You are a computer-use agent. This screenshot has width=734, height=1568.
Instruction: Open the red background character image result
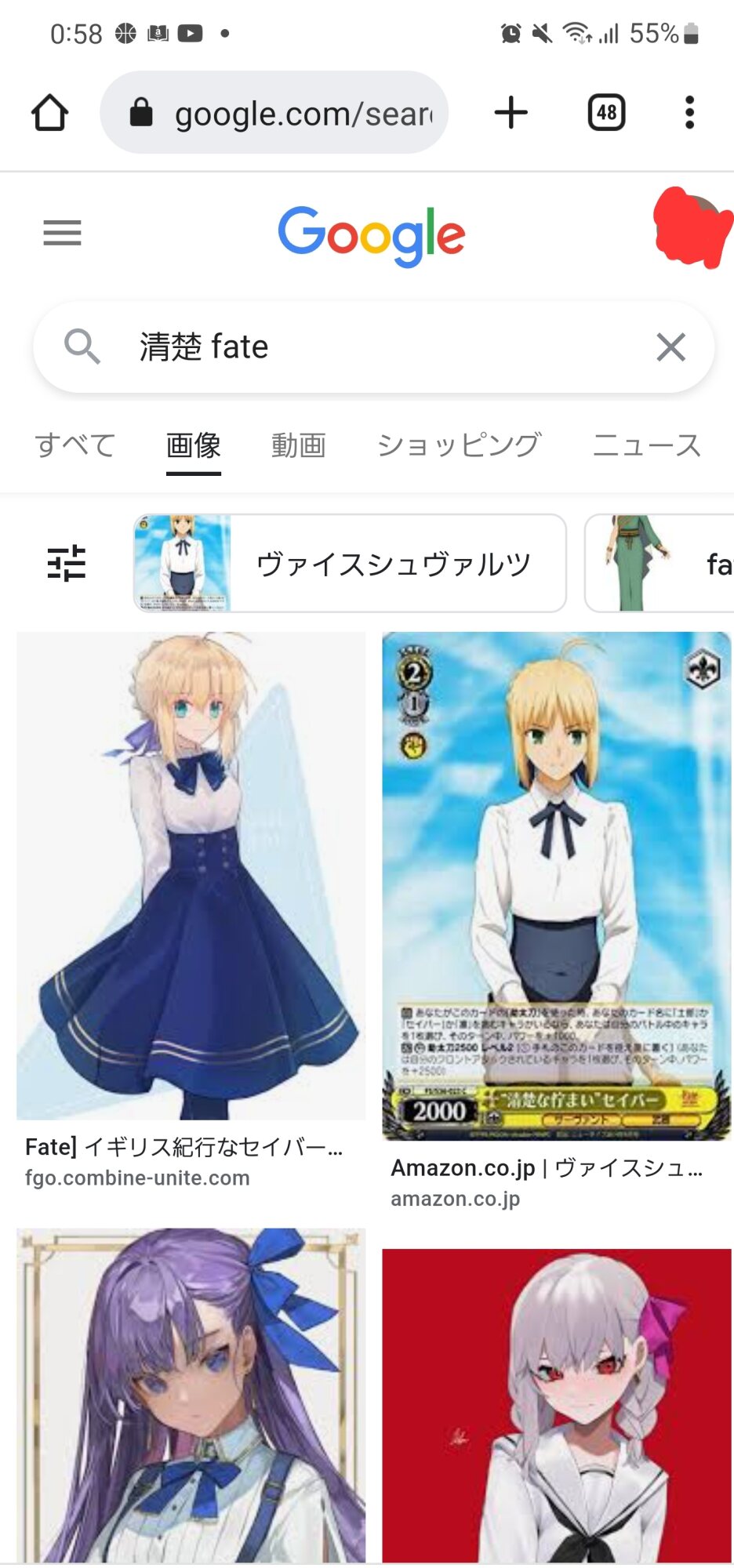click(557, 1406)
